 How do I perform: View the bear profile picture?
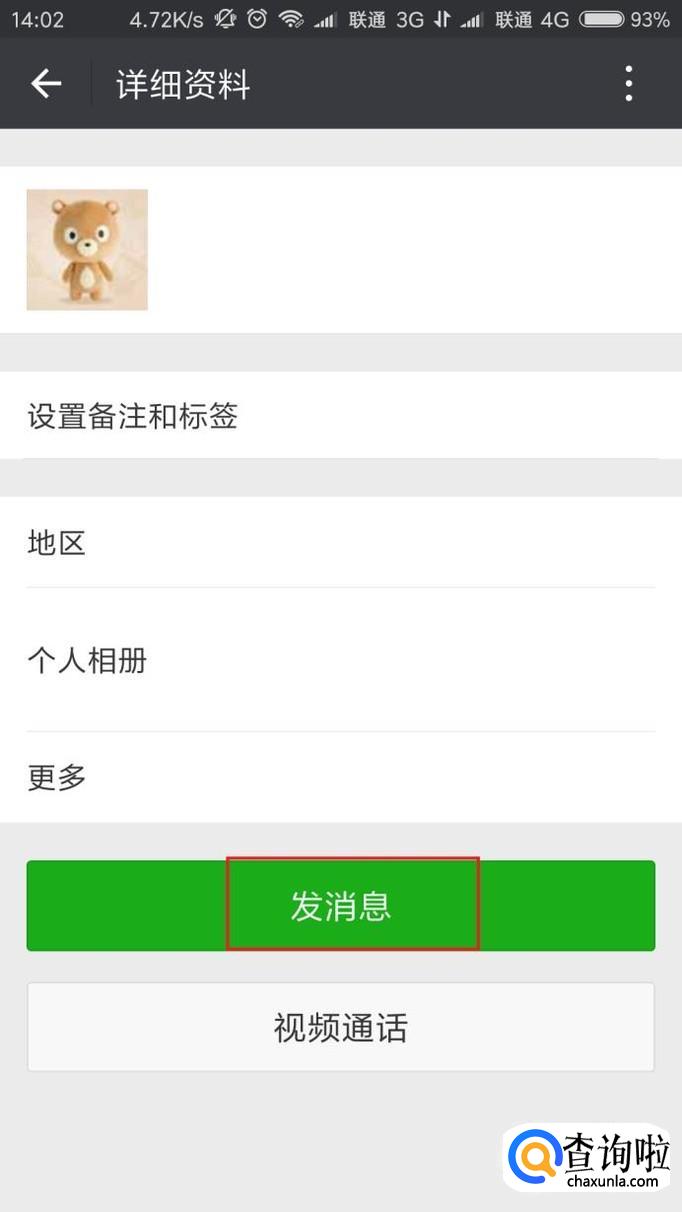click(x=87, y=250)
